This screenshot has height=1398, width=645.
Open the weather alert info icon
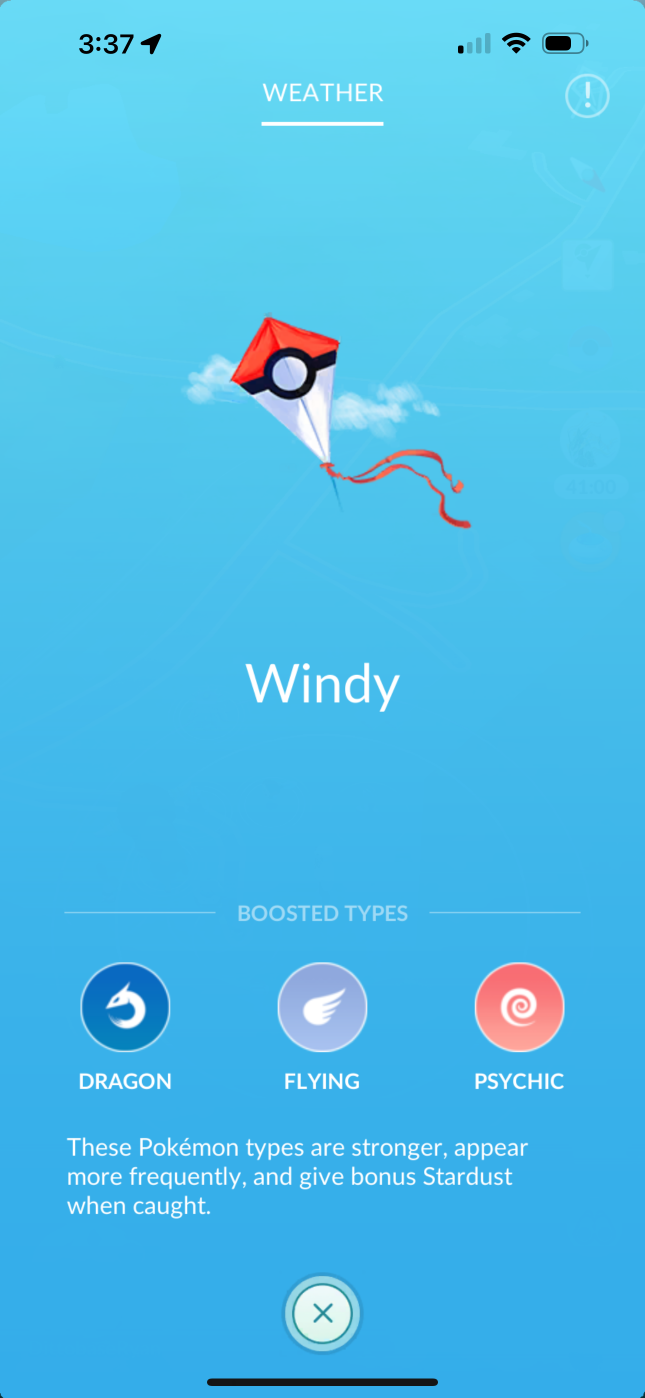(587, 96)
